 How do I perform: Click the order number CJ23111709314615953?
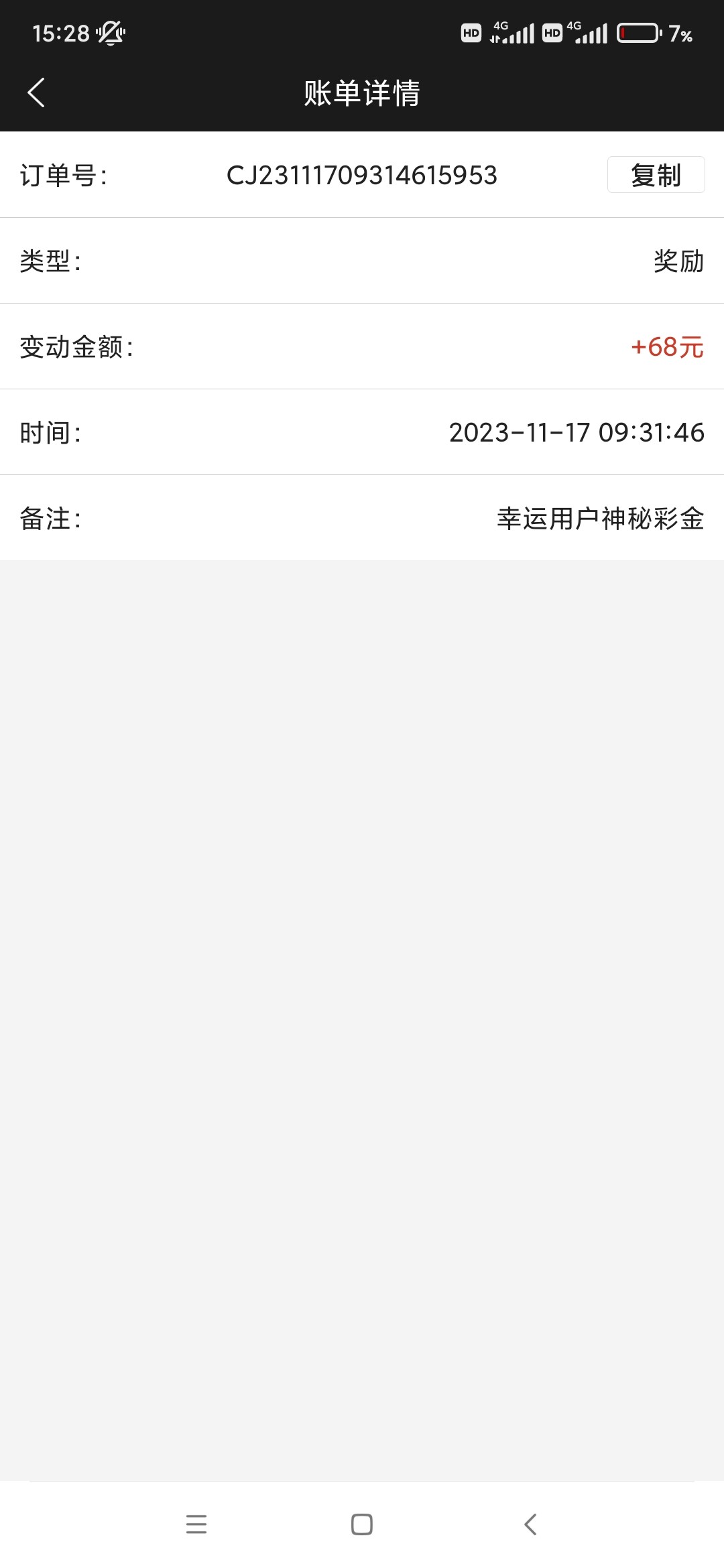point(361,176)
